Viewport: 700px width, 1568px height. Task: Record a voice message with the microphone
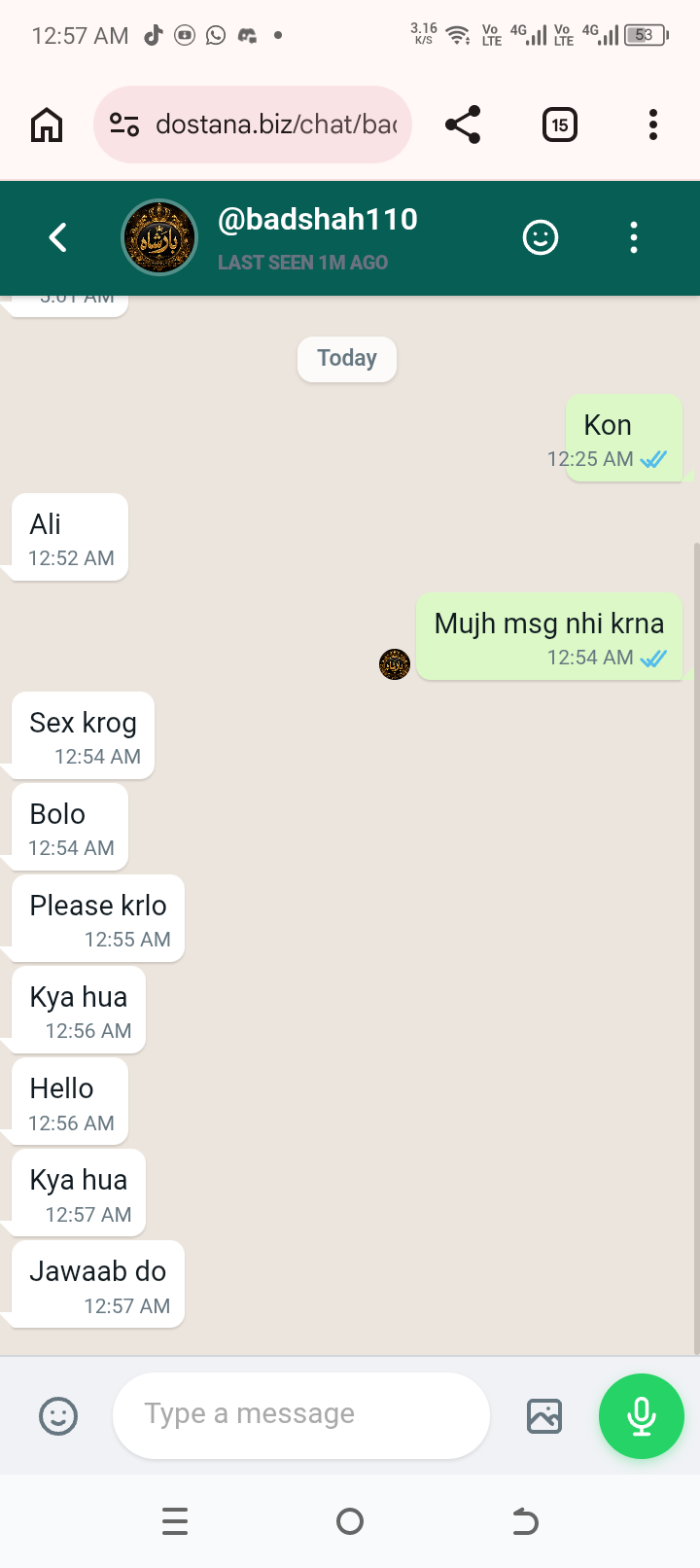(x=642, y=1416)
